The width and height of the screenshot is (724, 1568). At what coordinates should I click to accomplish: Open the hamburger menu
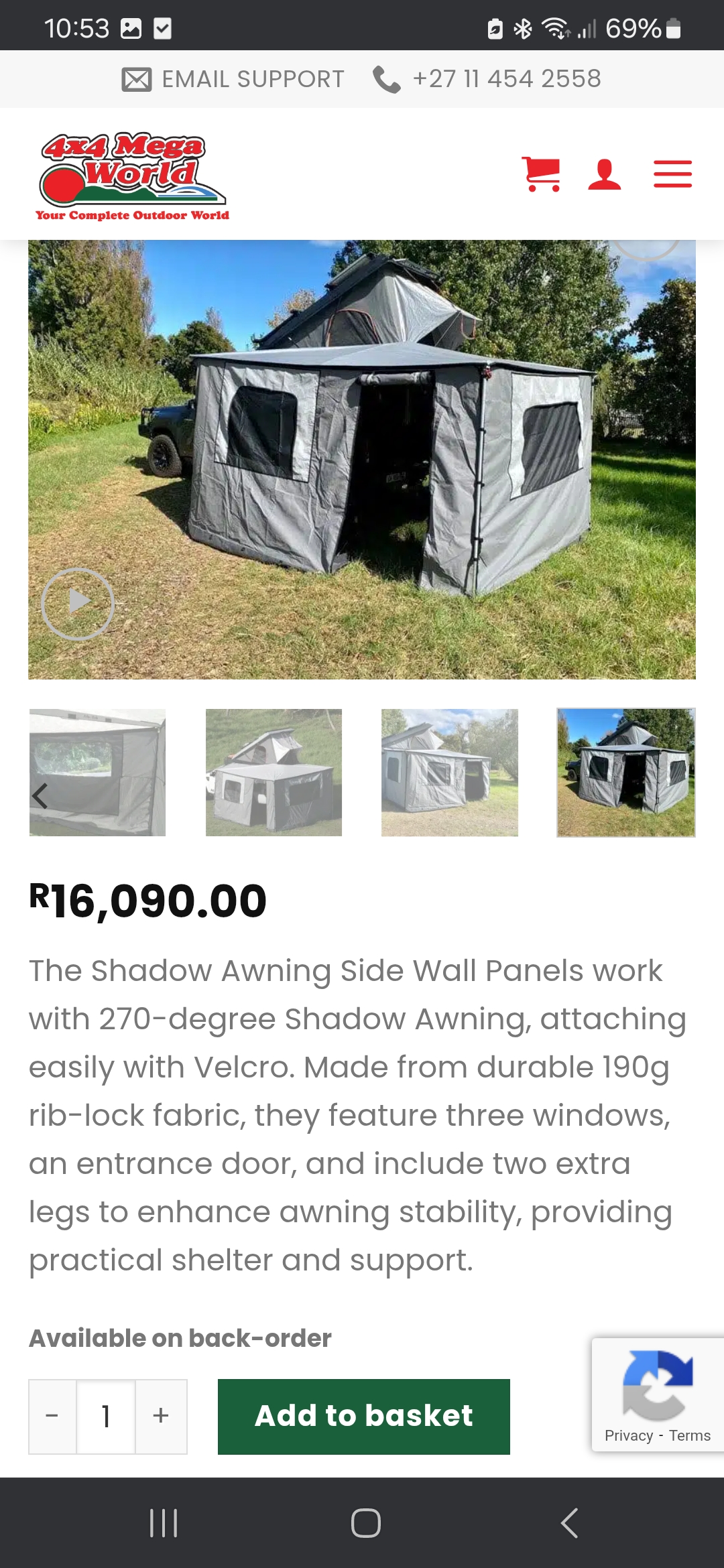click(672, 174)
